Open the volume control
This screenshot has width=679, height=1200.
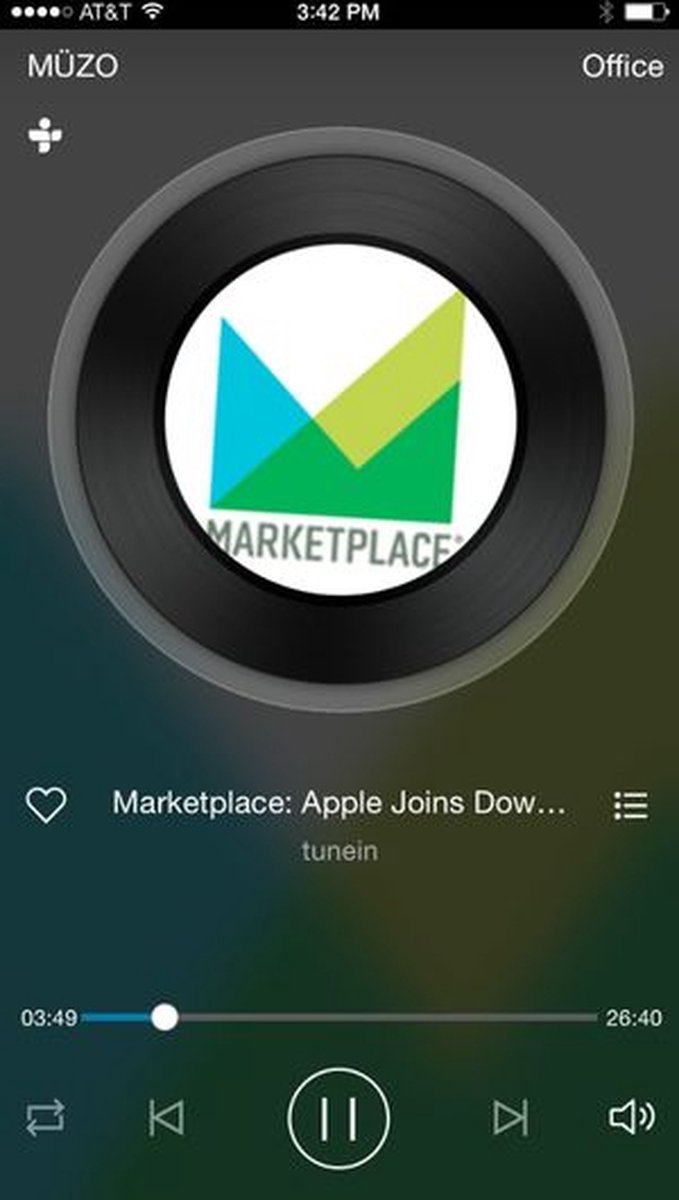coord(632,1117)
